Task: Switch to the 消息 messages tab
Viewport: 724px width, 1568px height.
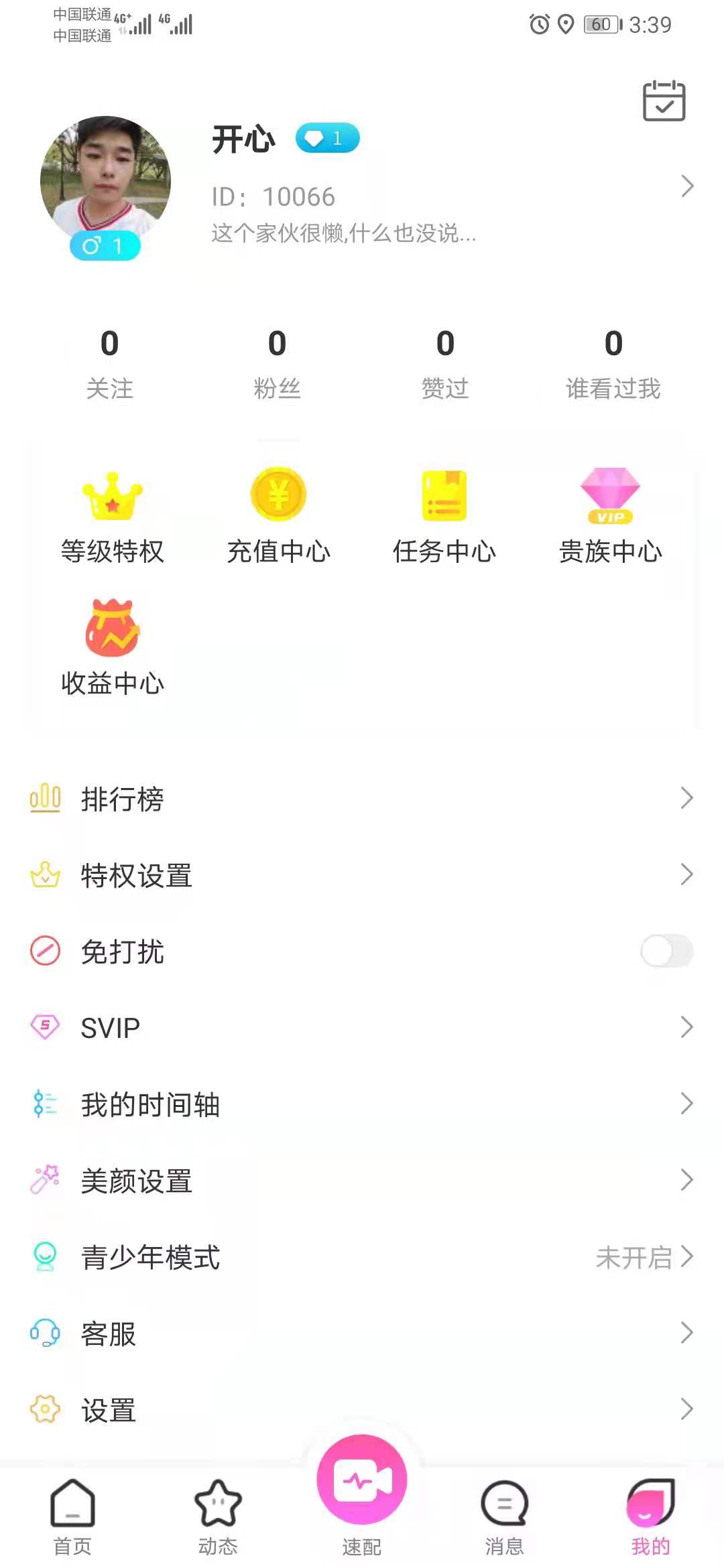Action: click(x=504, y=1517)
